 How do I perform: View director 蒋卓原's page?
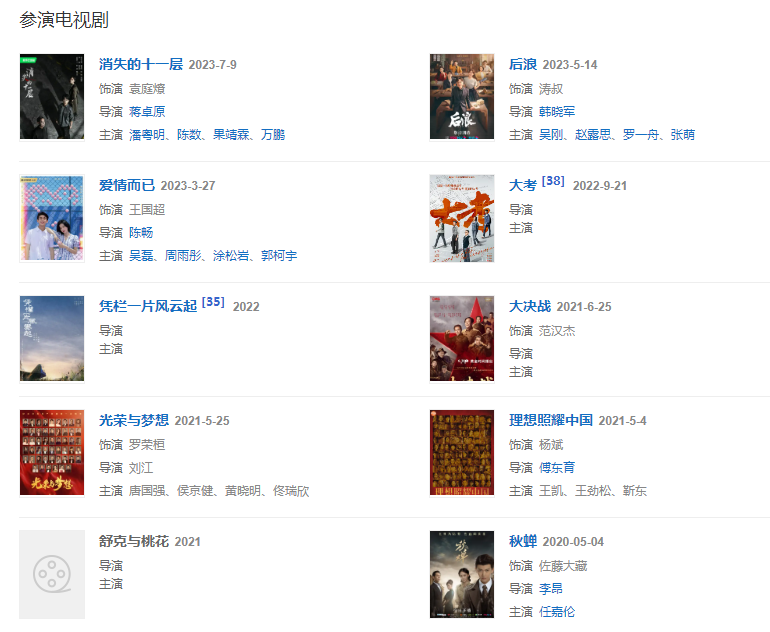point(147,112)
